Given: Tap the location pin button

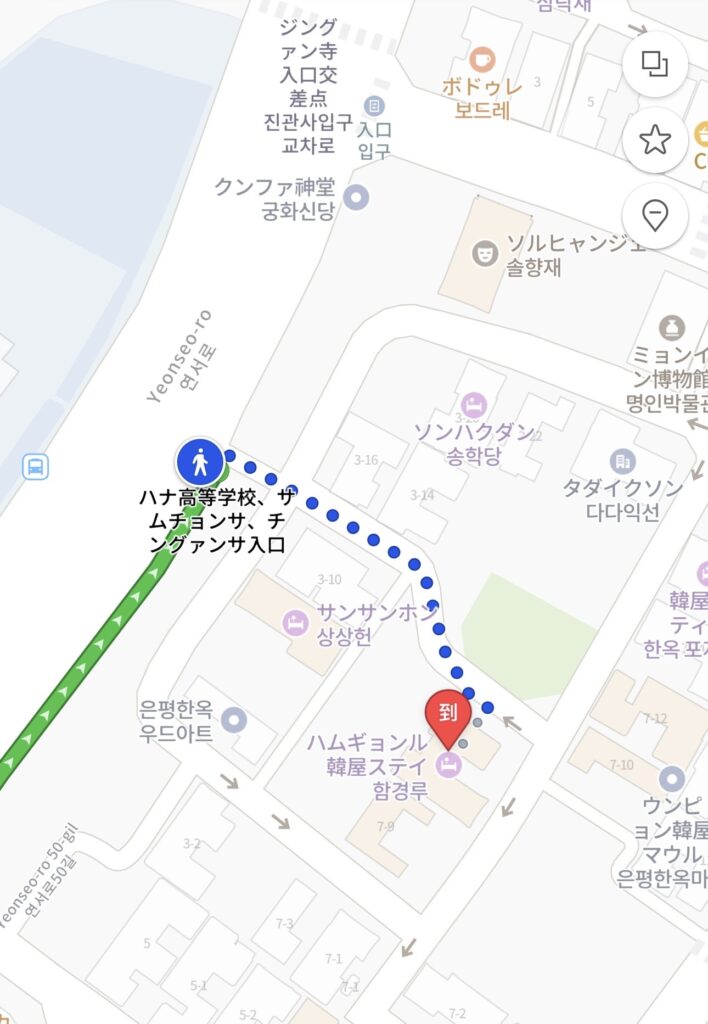Looking at the screenshot, I should 655,215.
